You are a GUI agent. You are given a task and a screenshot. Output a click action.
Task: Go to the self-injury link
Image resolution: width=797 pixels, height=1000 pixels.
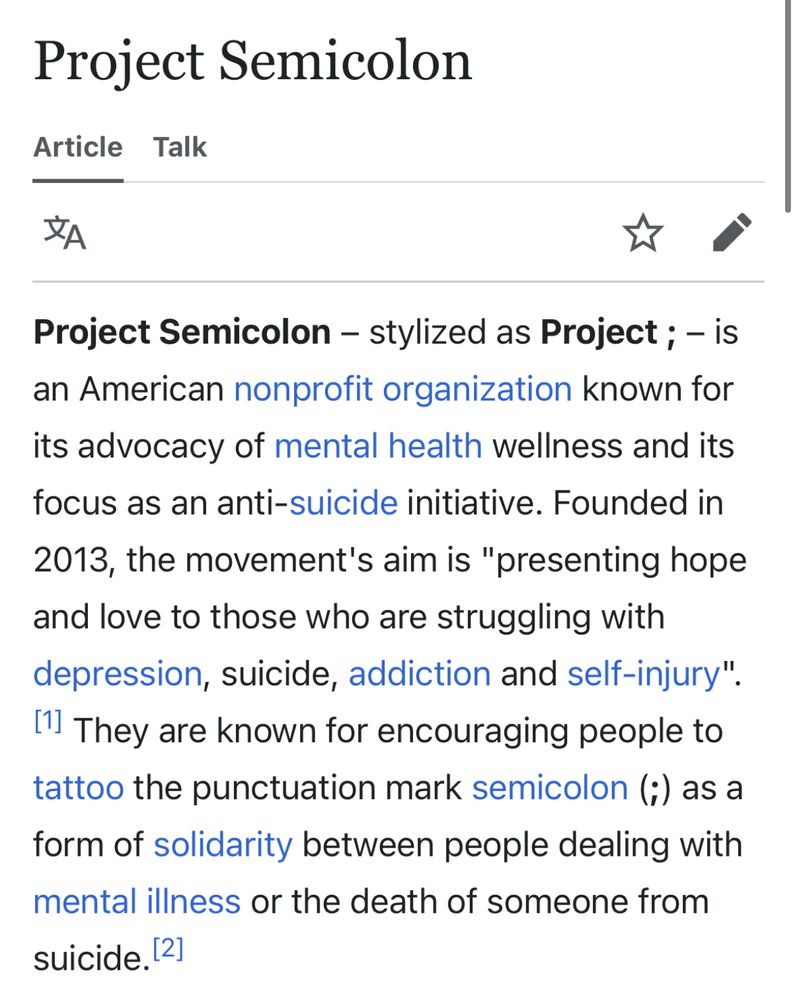pyautogui.click(x=643, y=674)
